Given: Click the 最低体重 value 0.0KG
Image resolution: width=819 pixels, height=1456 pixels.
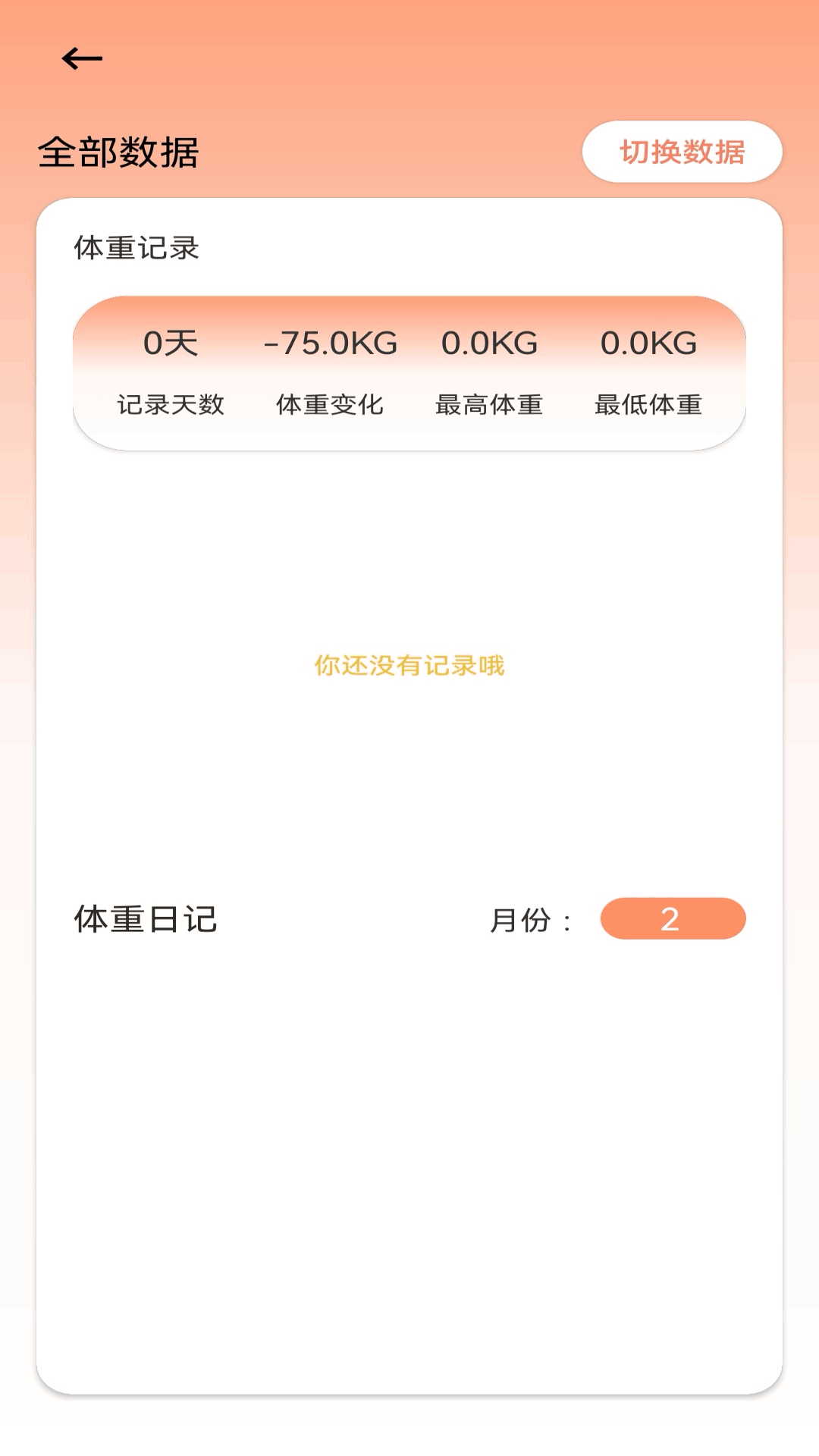Looking at the screenshot, I should click(648, 343).
